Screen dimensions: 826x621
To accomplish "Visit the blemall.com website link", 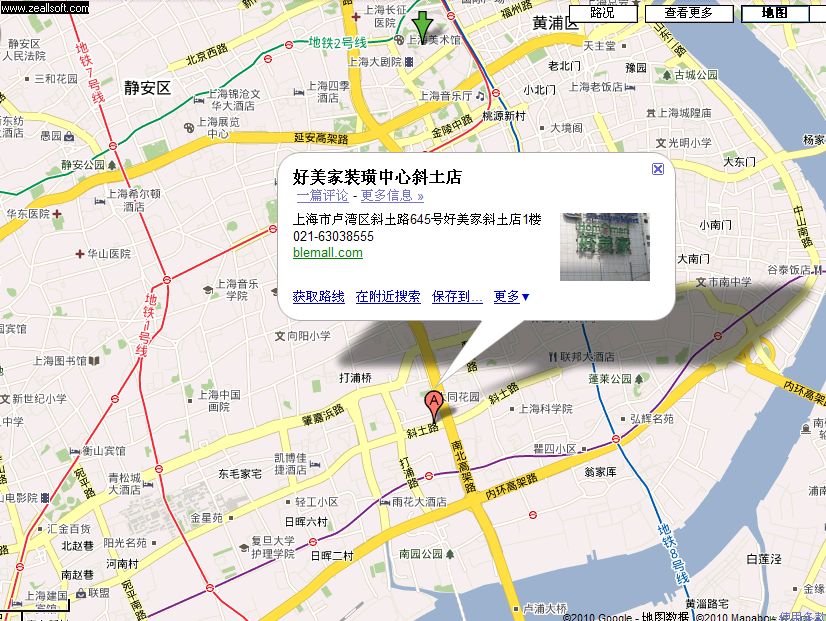I will click(x=328, y=253).
